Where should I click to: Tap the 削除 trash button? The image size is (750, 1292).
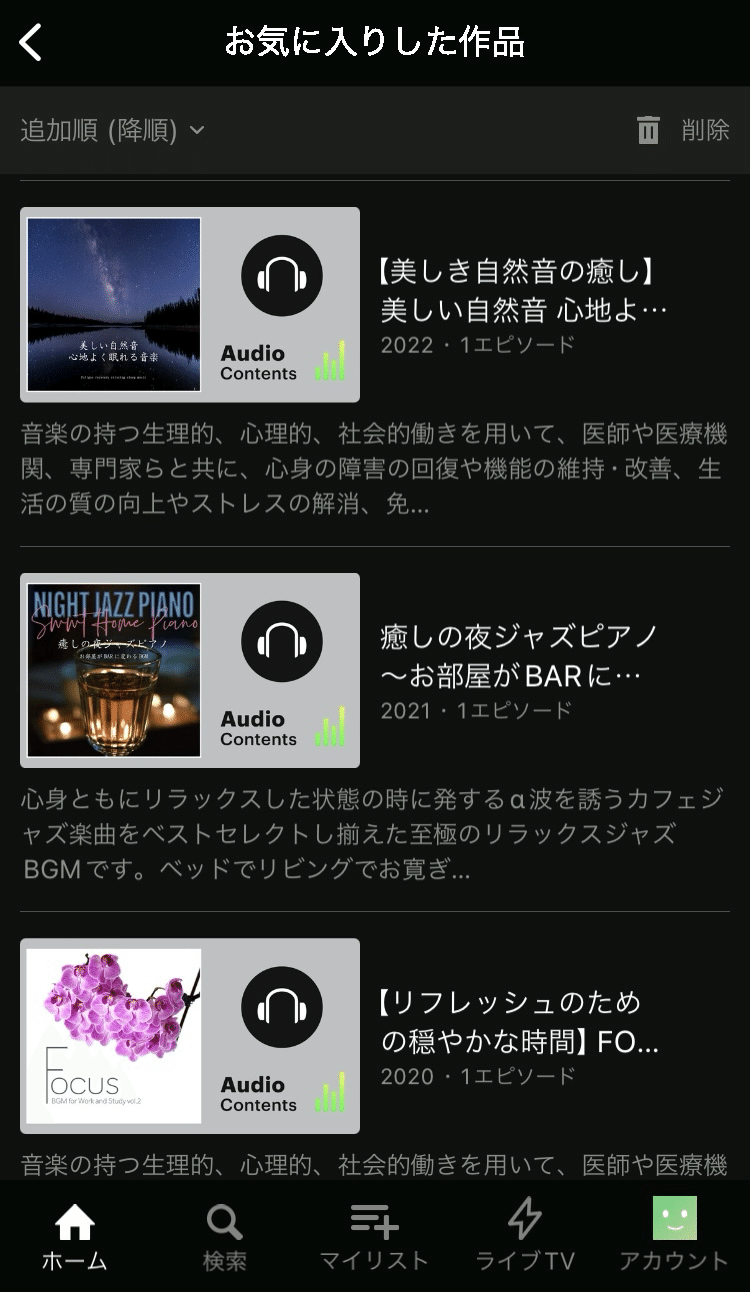683,130
